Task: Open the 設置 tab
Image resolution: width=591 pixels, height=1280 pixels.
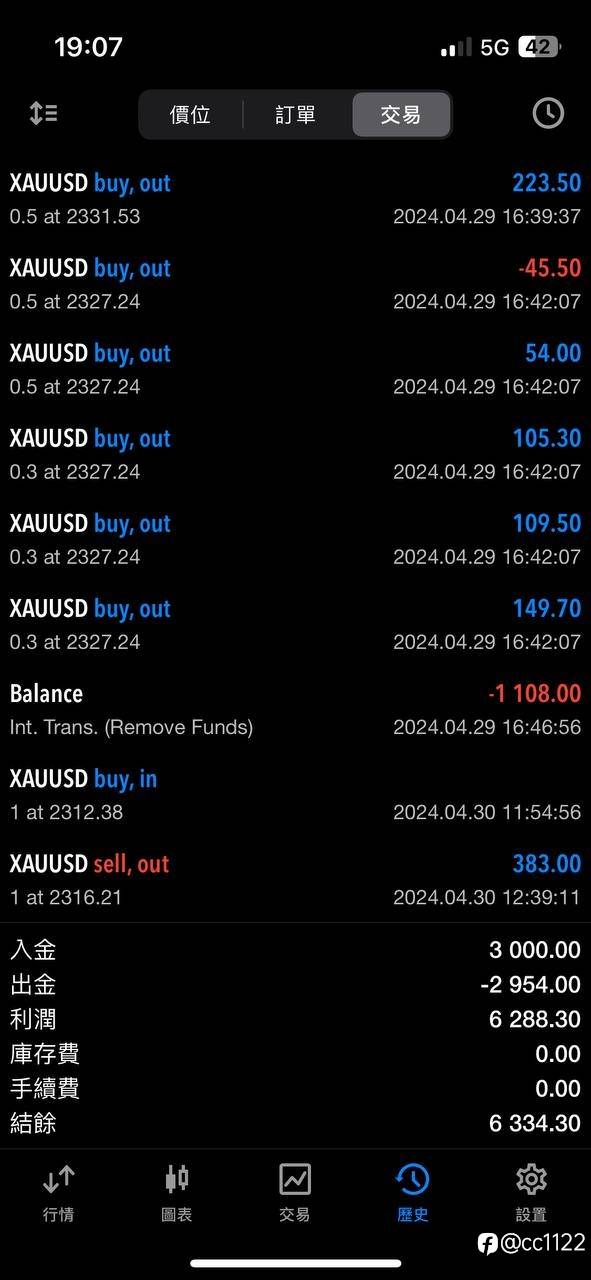Action: click(x=531, y=1192)
